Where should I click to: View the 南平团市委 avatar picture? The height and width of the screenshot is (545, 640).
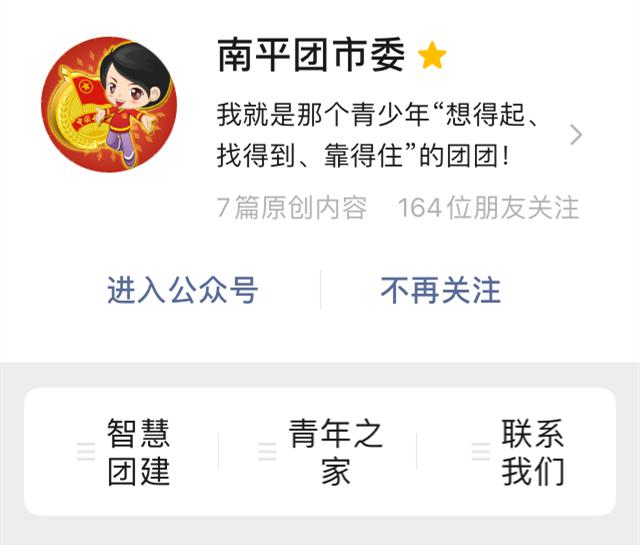[107, 105]
